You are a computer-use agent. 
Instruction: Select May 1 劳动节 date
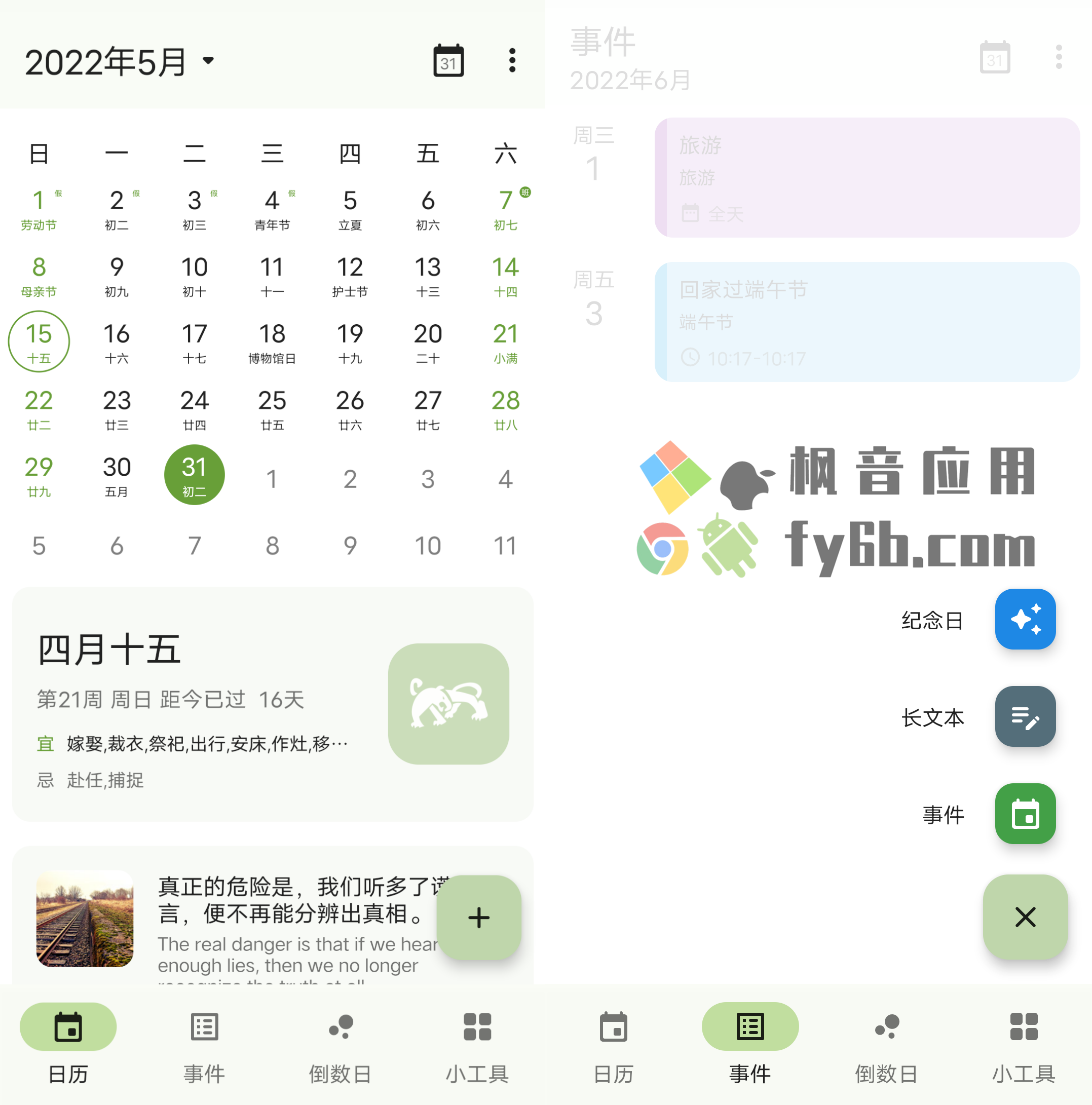click(39, 209)
